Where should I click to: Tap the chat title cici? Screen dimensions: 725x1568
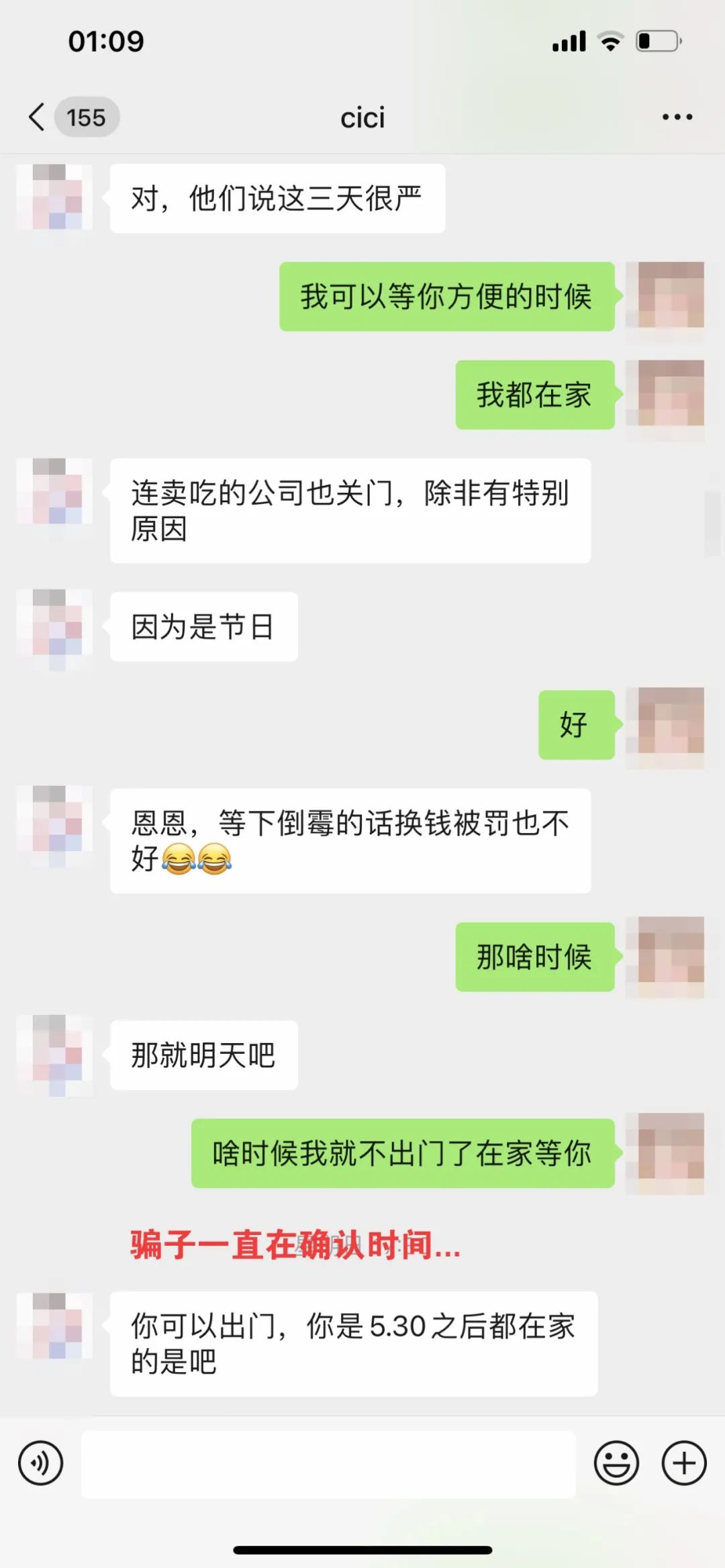[x=362, y=116]
